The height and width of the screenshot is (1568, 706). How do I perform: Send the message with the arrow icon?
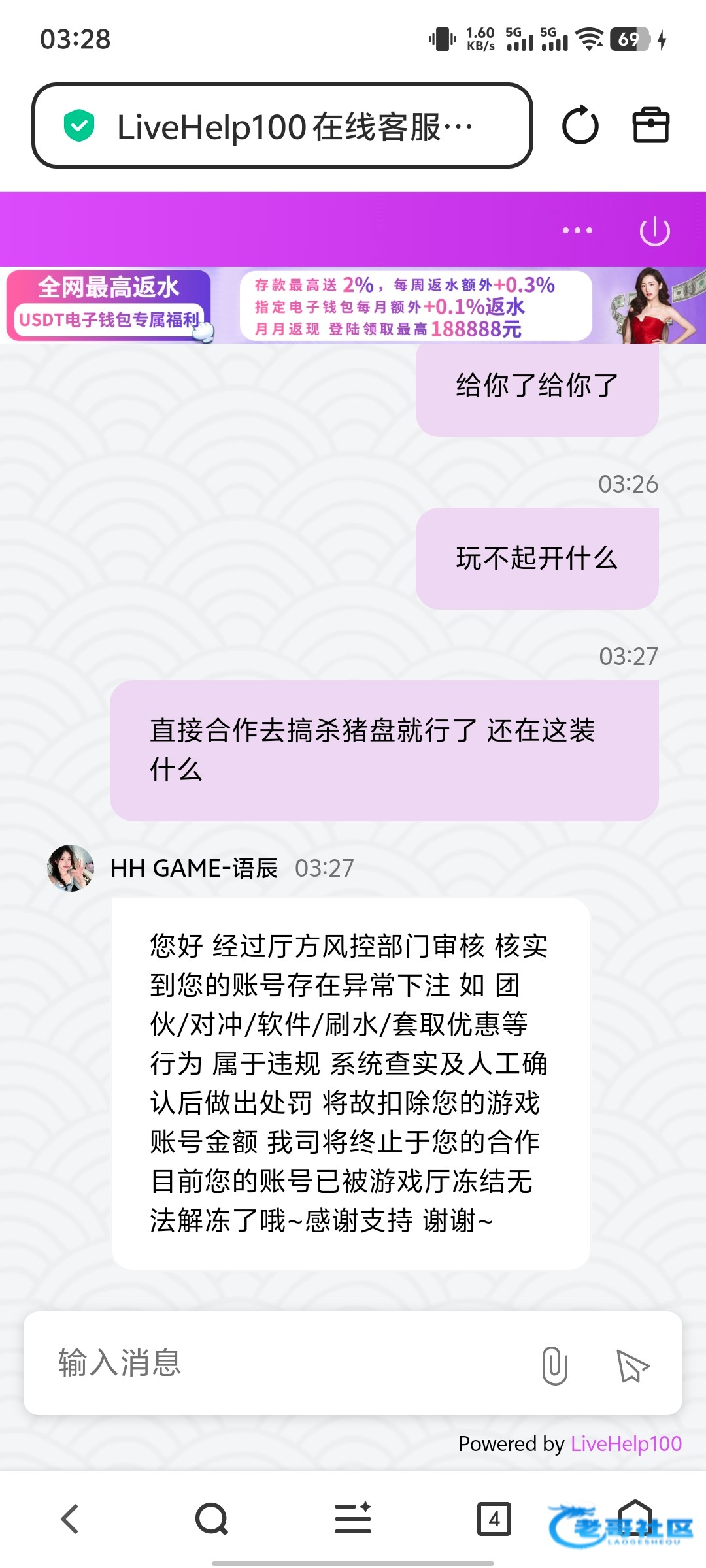[x=632, y=1365]
